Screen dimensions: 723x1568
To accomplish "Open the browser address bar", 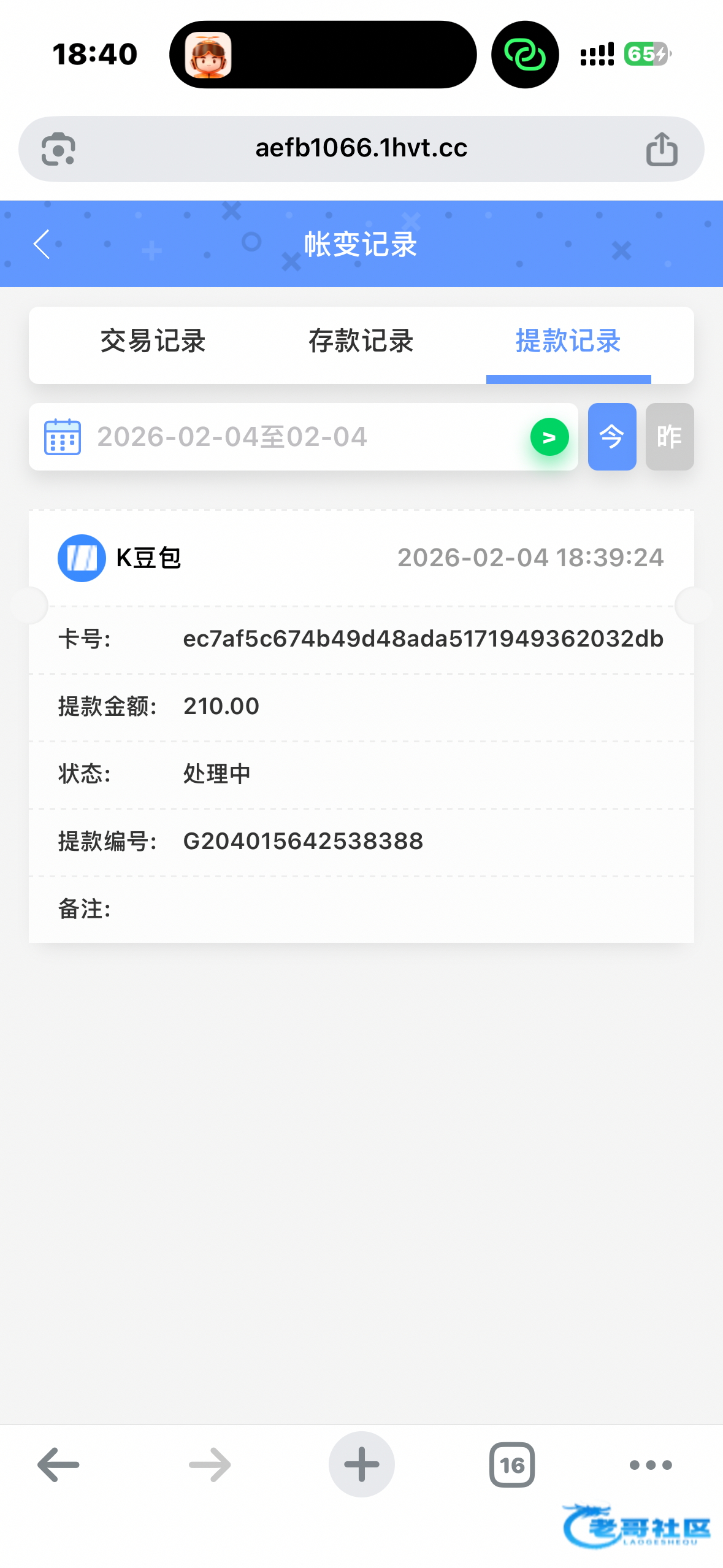I will (361, 148).
